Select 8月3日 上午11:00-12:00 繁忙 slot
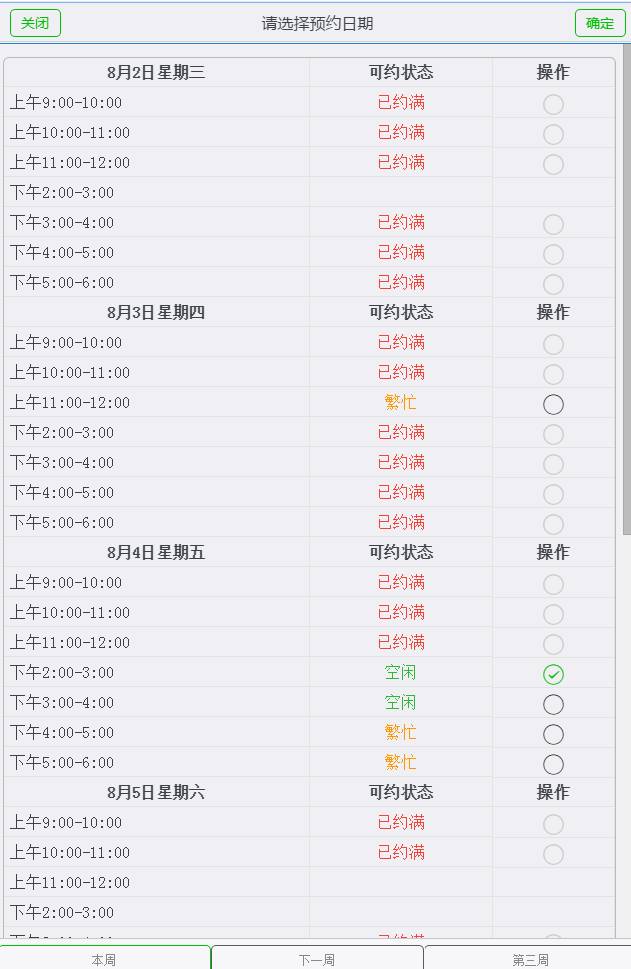 tap(553, 404)
